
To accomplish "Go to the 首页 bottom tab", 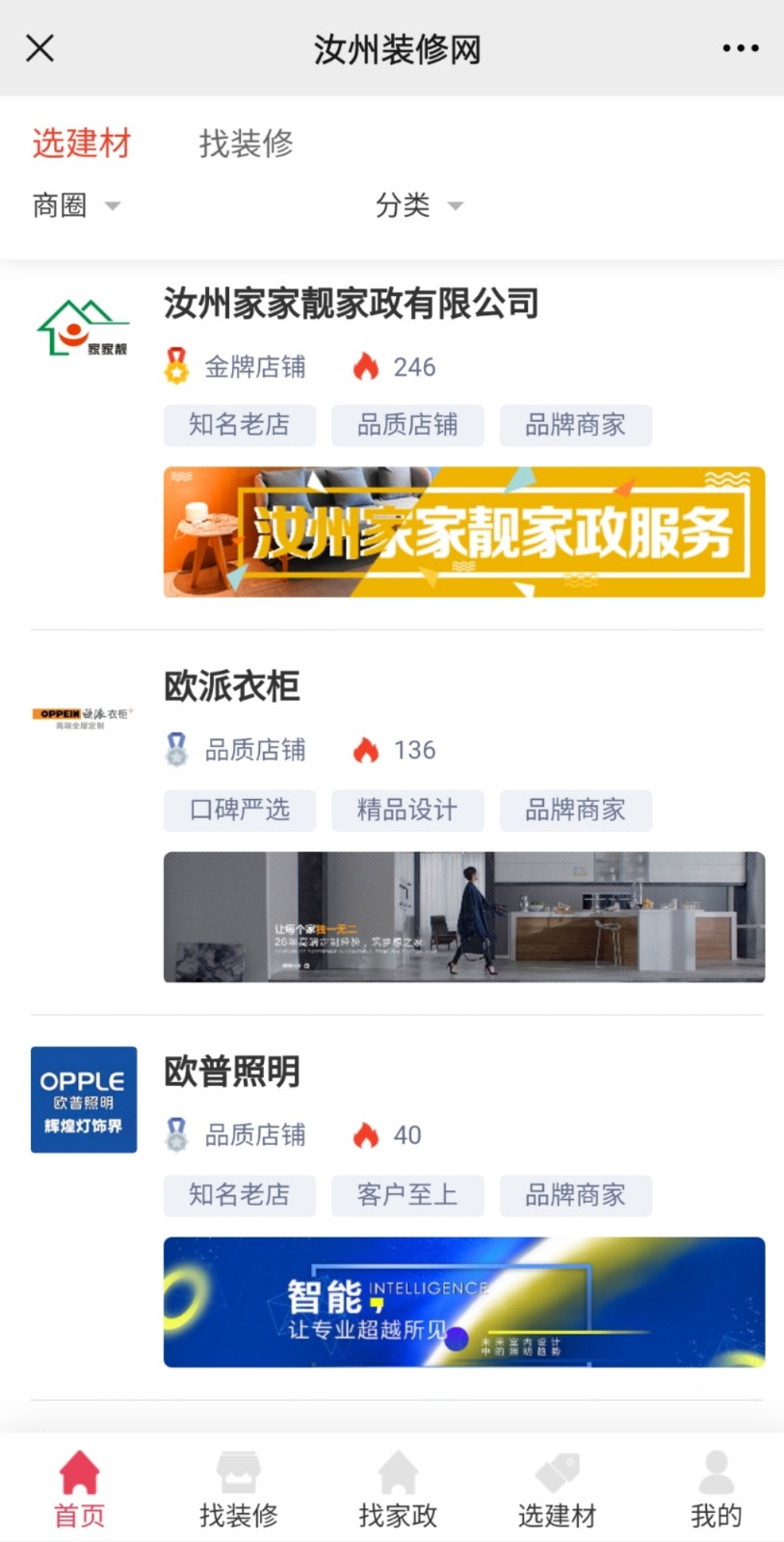I will [x=79, y=1490].
